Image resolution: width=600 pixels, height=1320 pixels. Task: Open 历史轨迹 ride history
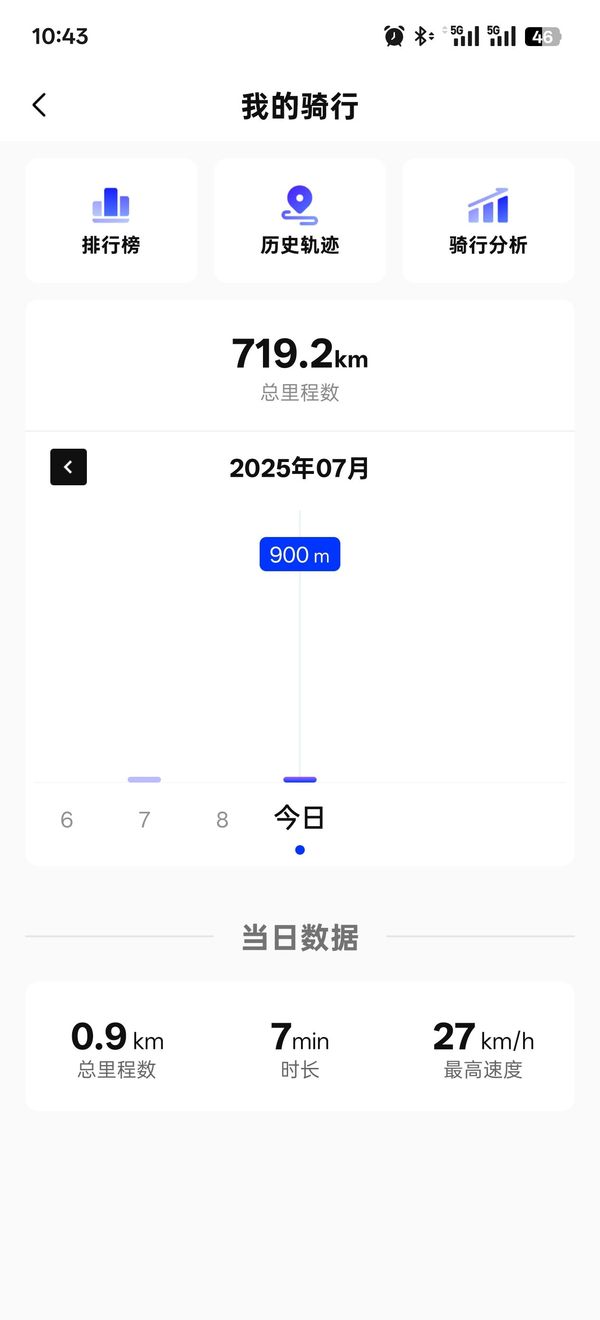[300, 220]
